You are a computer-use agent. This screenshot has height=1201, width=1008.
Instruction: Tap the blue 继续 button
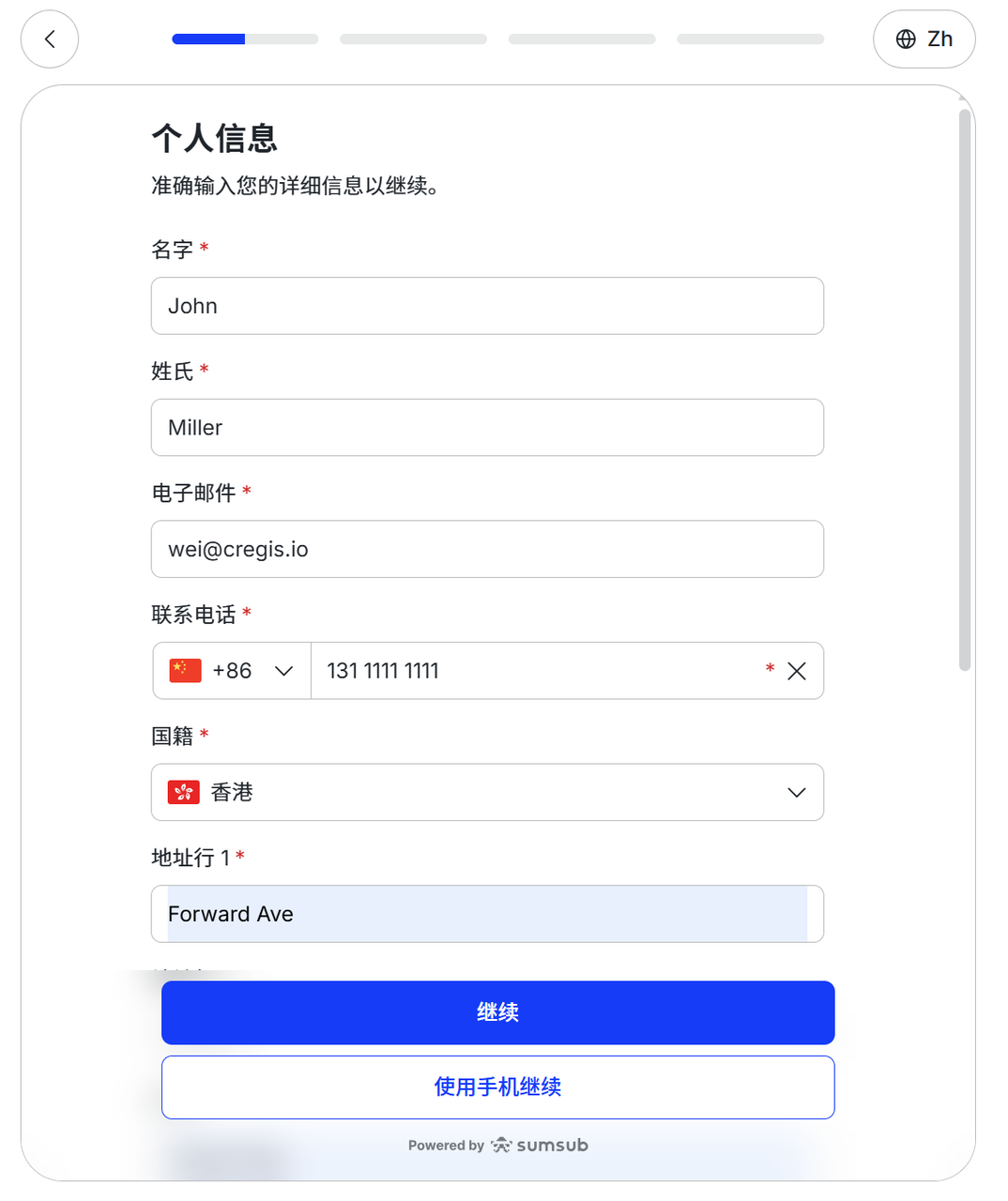[x=497, y=1012]
